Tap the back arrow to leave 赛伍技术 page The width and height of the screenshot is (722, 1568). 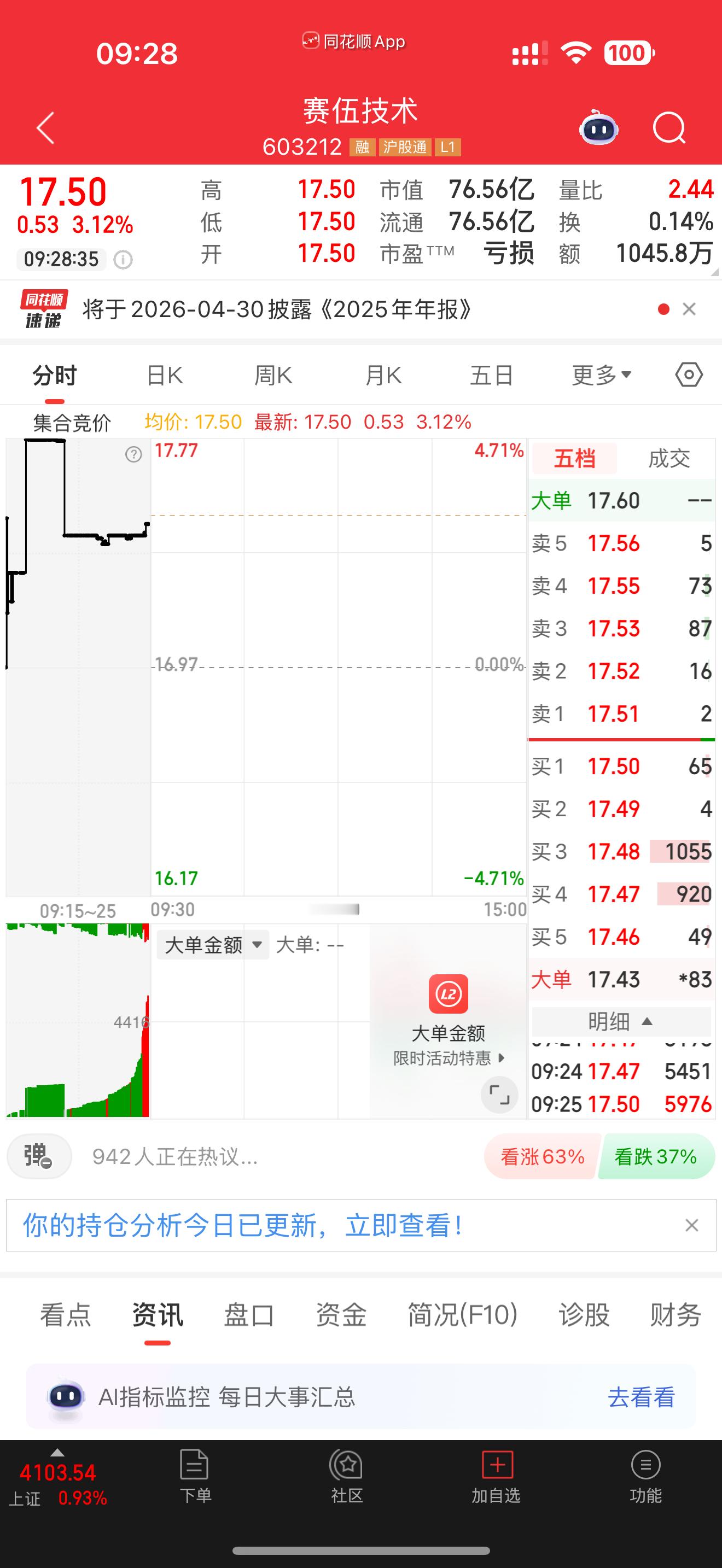coord(44,128)
